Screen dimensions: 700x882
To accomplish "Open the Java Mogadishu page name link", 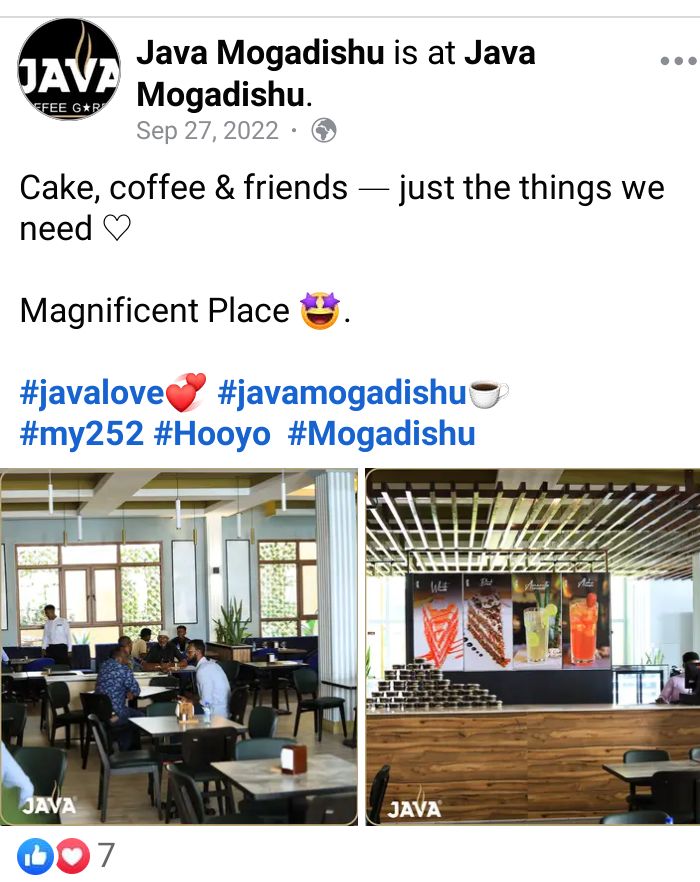I will pyautogui.click(x=261, y=53).
